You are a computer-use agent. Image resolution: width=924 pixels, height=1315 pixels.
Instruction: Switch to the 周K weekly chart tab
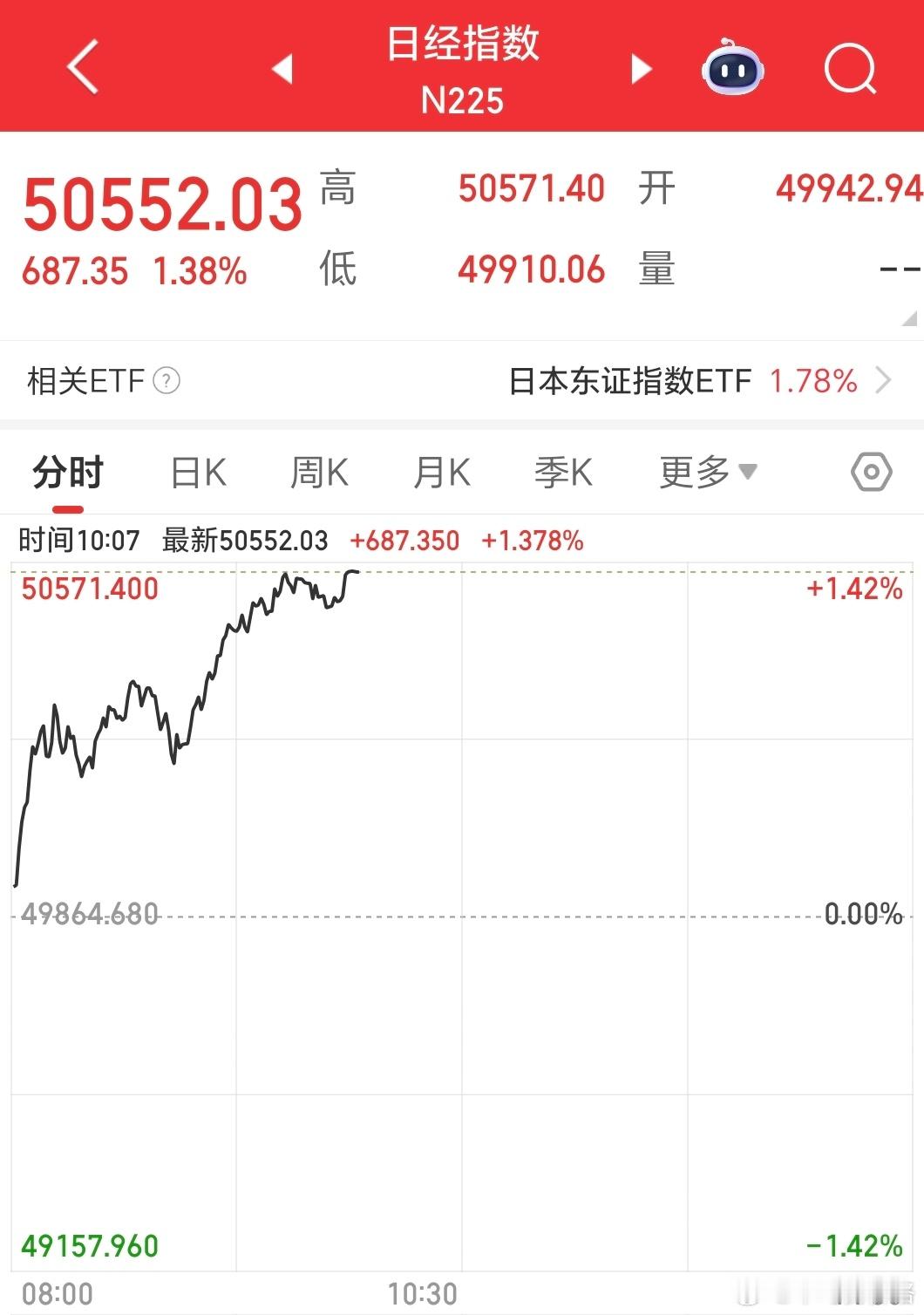(318, 472)
